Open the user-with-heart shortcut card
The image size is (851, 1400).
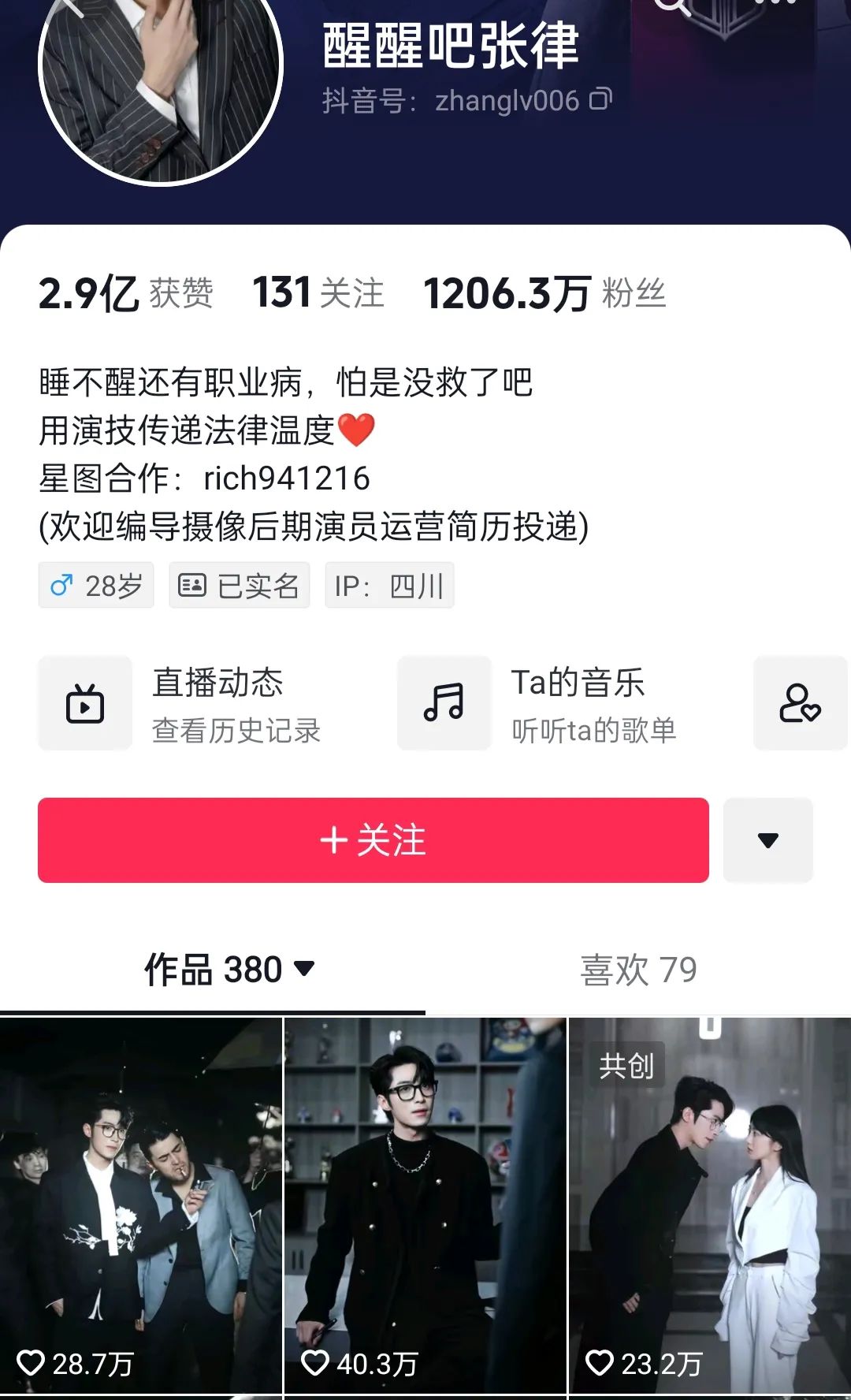click(x=799, y=703)
